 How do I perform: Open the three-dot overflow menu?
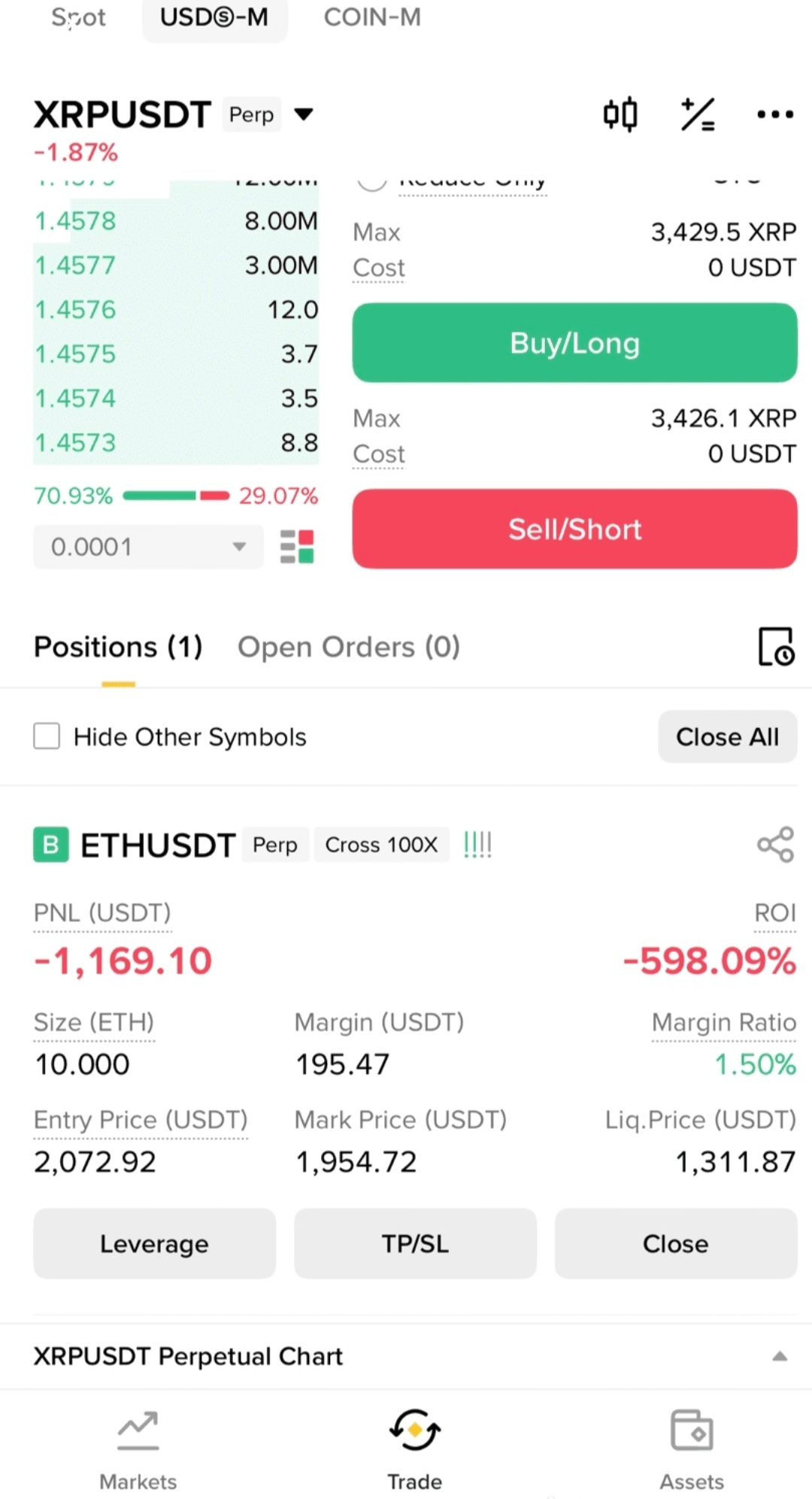(x=775, y=114)
